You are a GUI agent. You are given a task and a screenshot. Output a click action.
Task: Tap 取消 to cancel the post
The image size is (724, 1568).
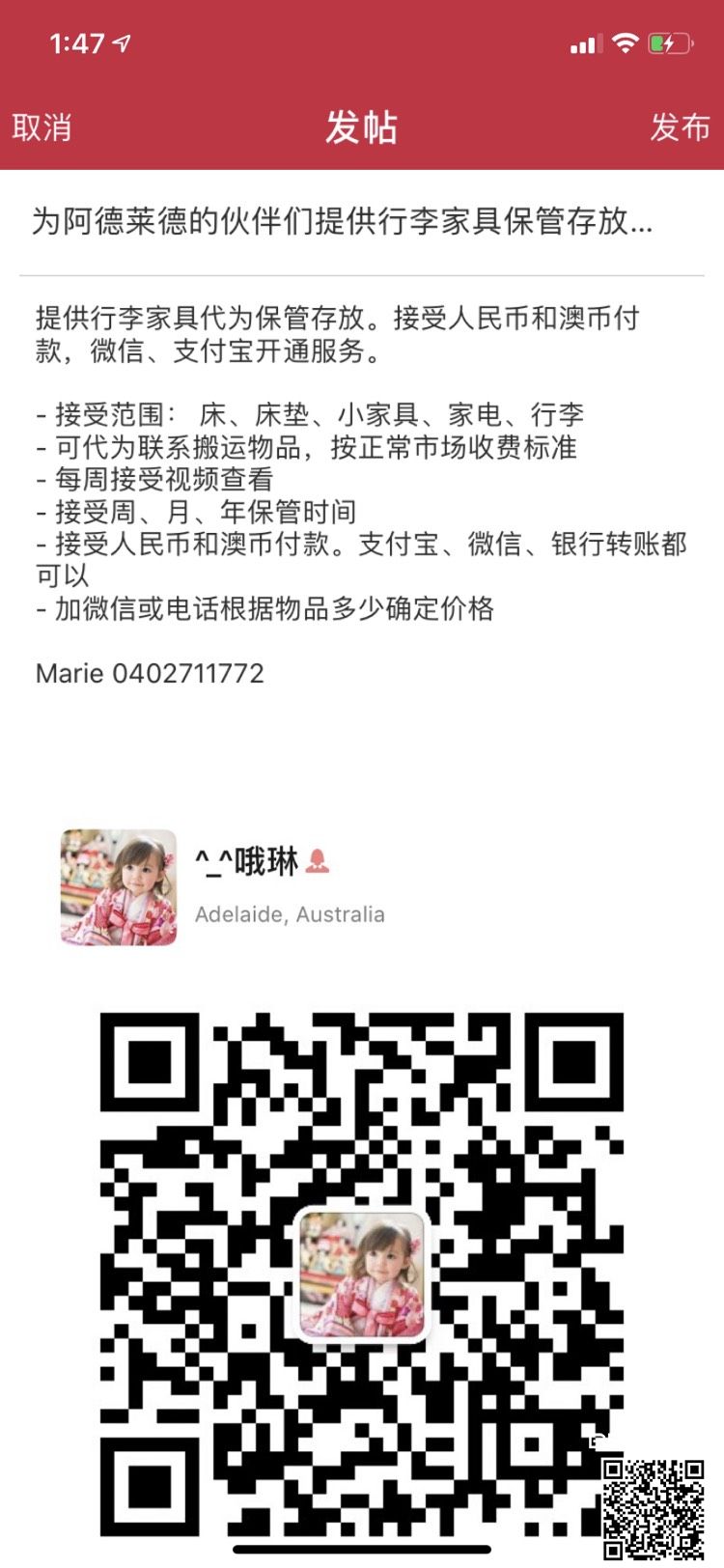42,127
